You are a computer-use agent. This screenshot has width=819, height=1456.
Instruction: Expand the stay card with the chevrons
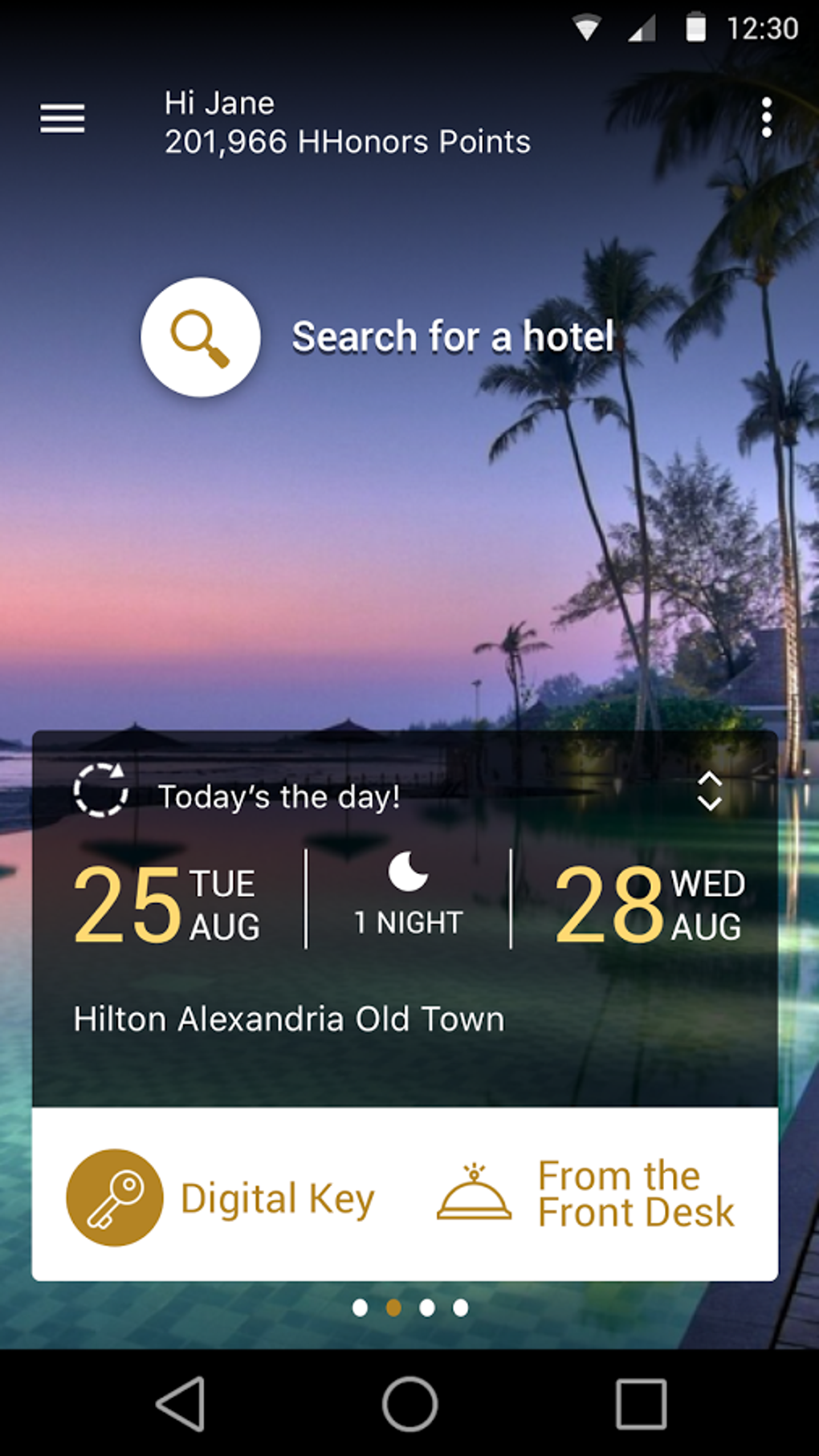(x=710, y=791)
